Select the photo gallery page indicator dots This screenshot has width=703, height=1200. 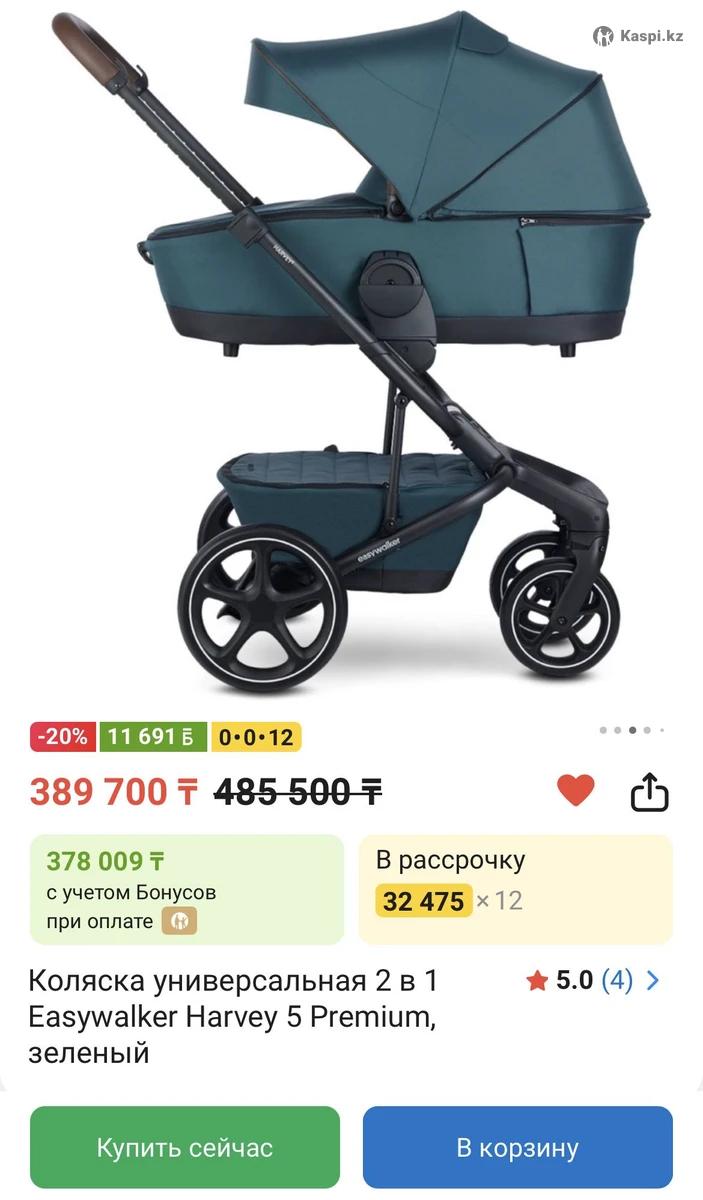pos(631,730)
